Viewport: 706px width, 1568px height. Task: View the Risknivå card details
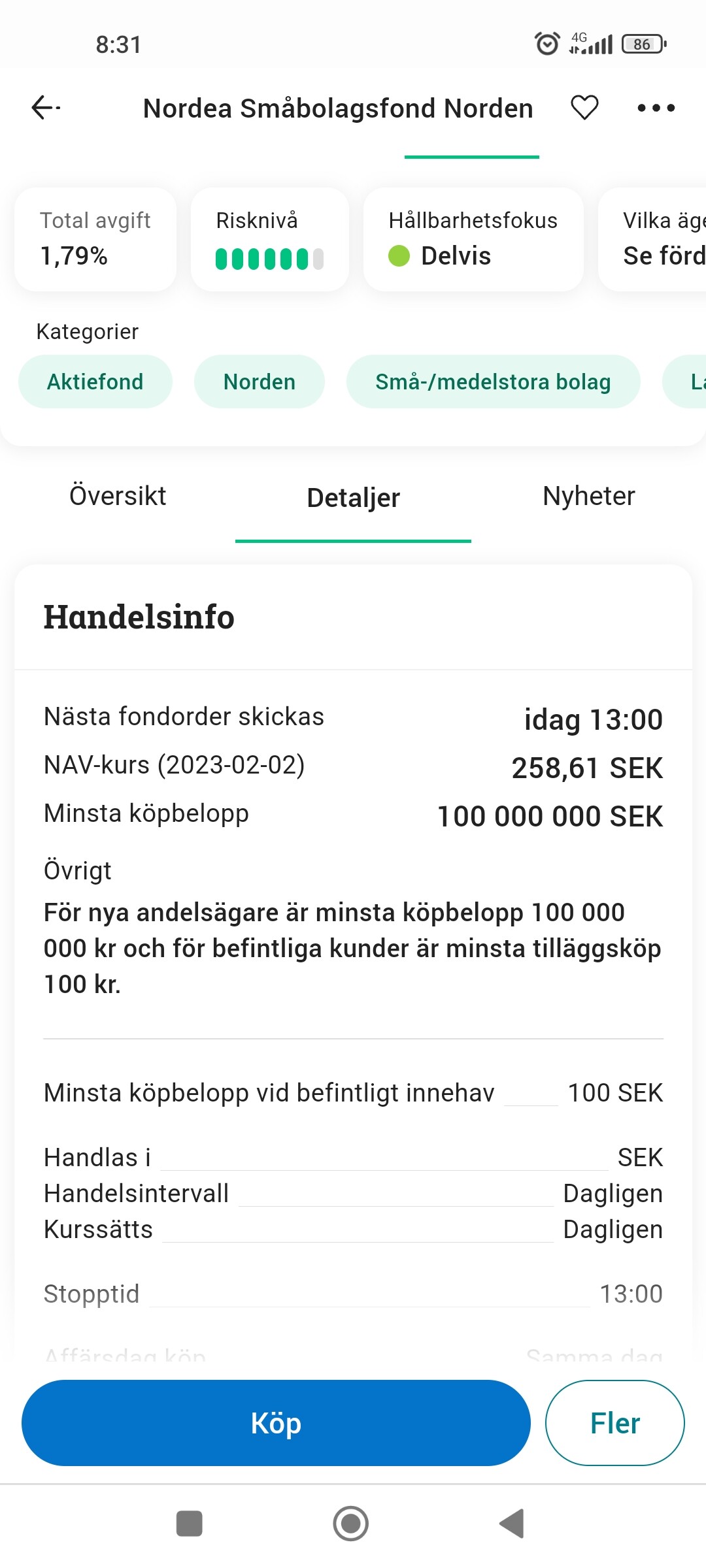pyautogui.click(x=269, y=239)
